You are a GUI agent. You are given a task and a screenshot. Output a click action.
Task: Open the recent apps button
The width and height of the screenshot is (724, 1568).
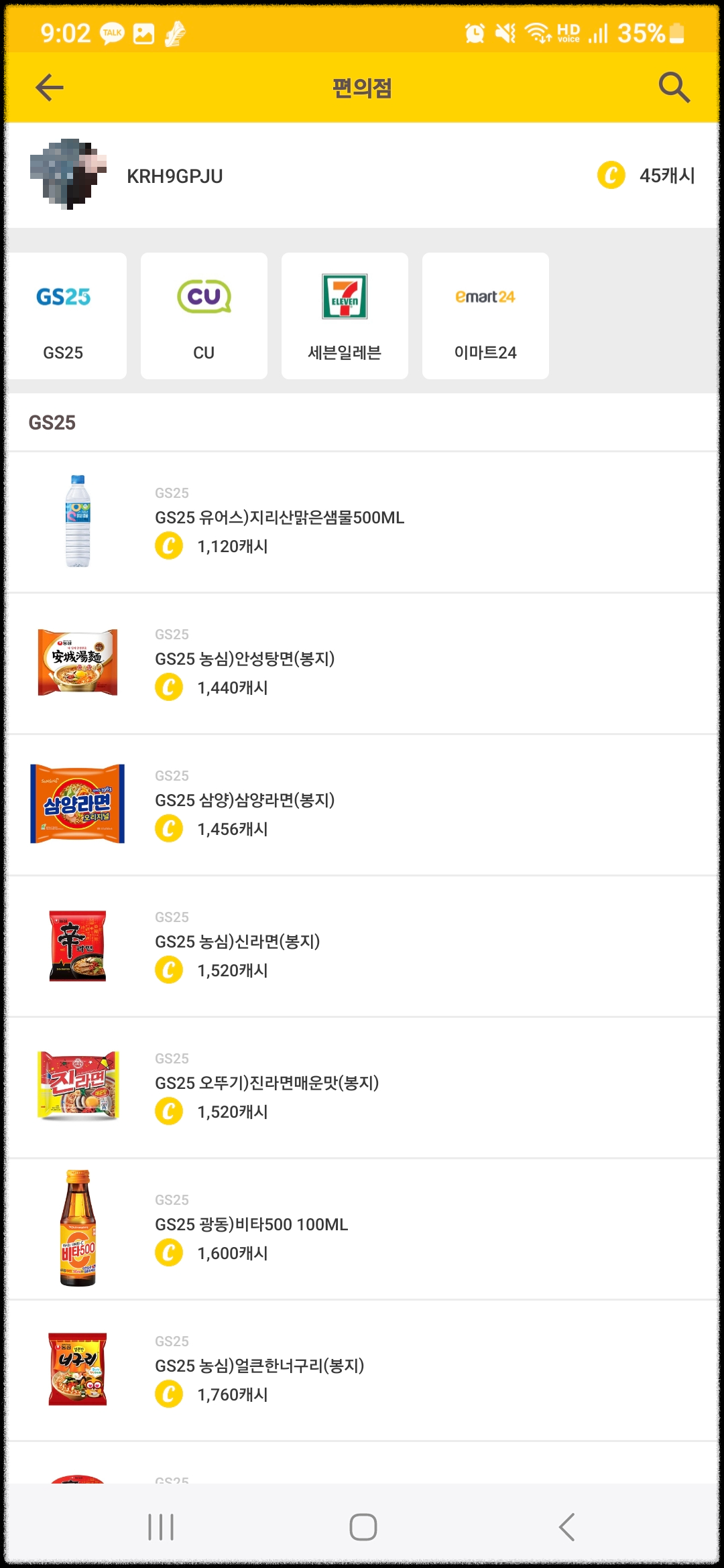pos(161,1527)
